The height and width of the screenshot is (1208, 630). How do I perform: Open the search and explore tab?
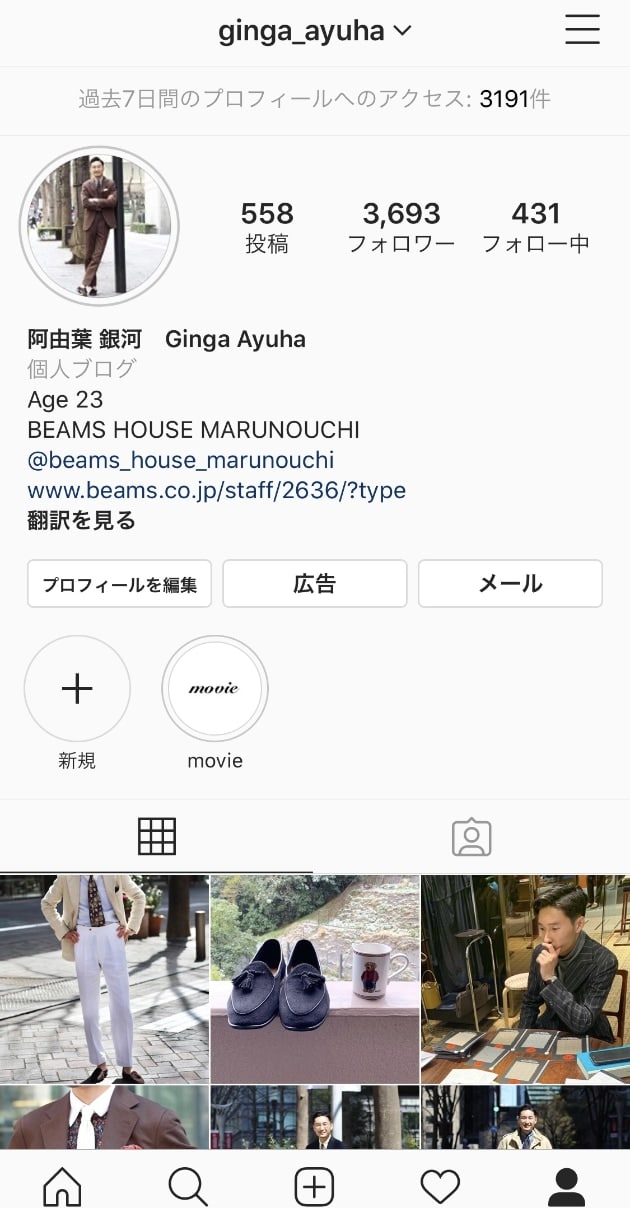click(188, 1186)
